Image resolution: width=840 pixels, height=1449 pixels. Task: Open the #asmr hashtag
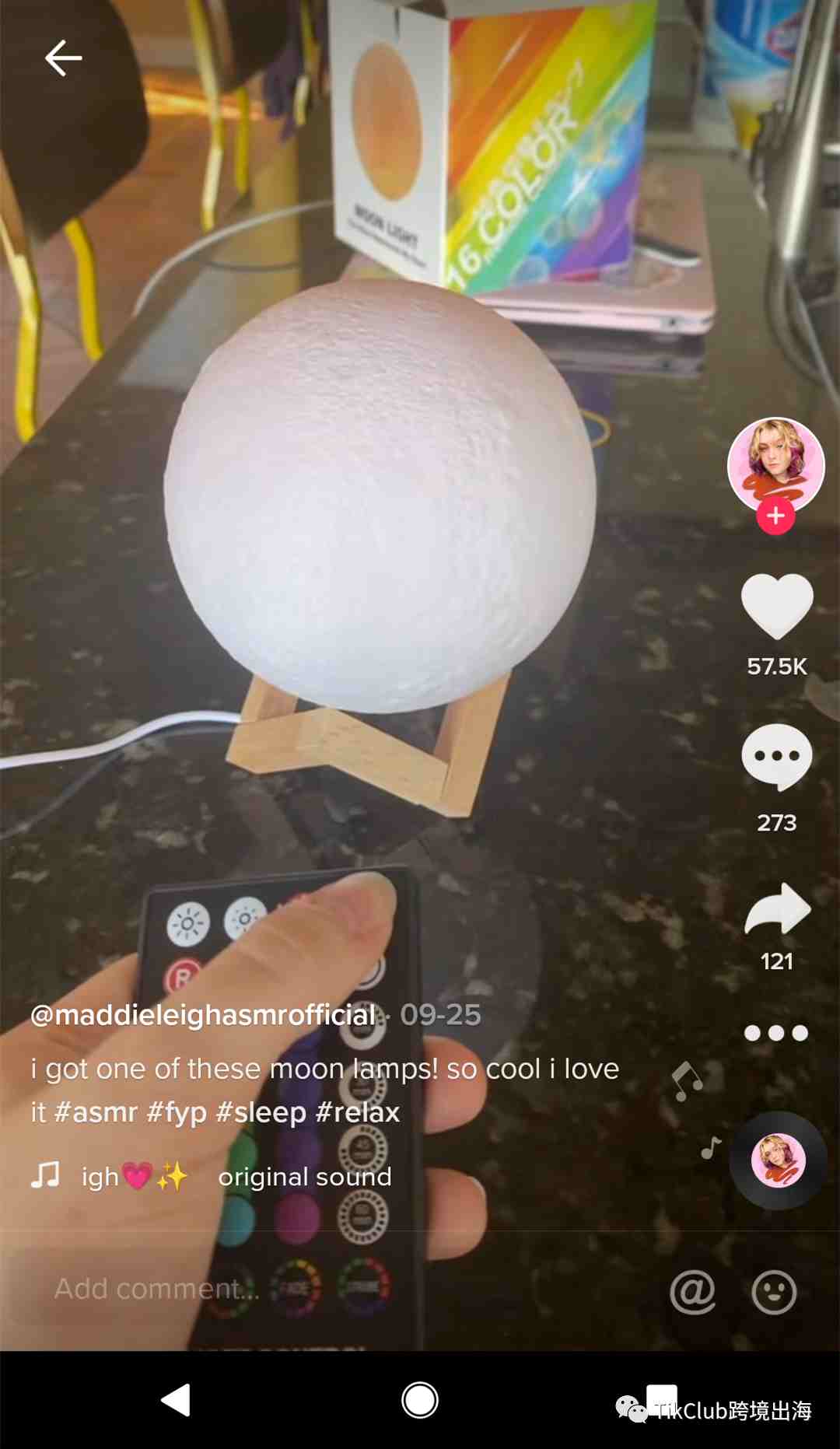pyautogui.click(x=96, y=1112)
